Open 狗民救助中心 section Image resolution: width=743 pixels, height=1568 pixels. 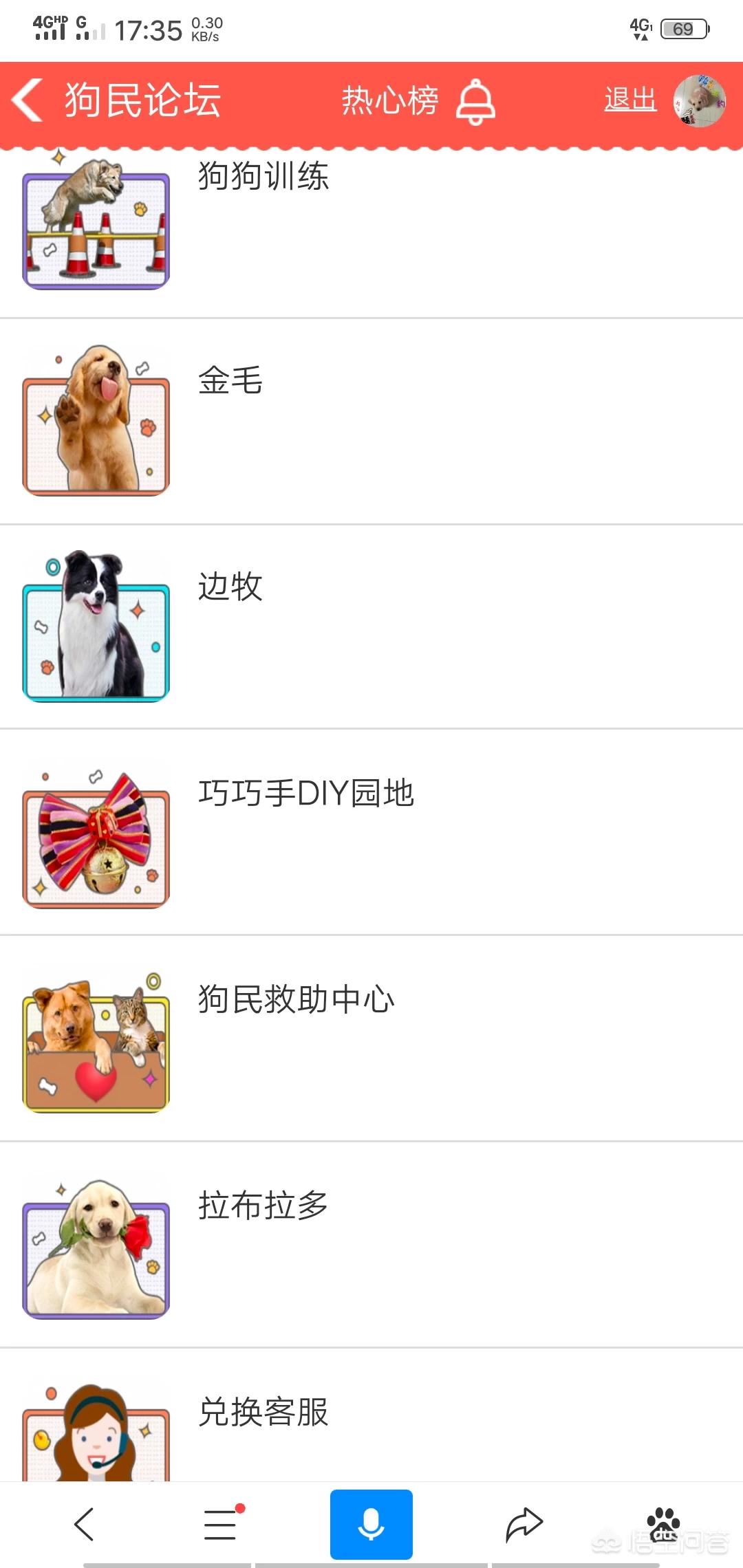(x=296, y=999)
